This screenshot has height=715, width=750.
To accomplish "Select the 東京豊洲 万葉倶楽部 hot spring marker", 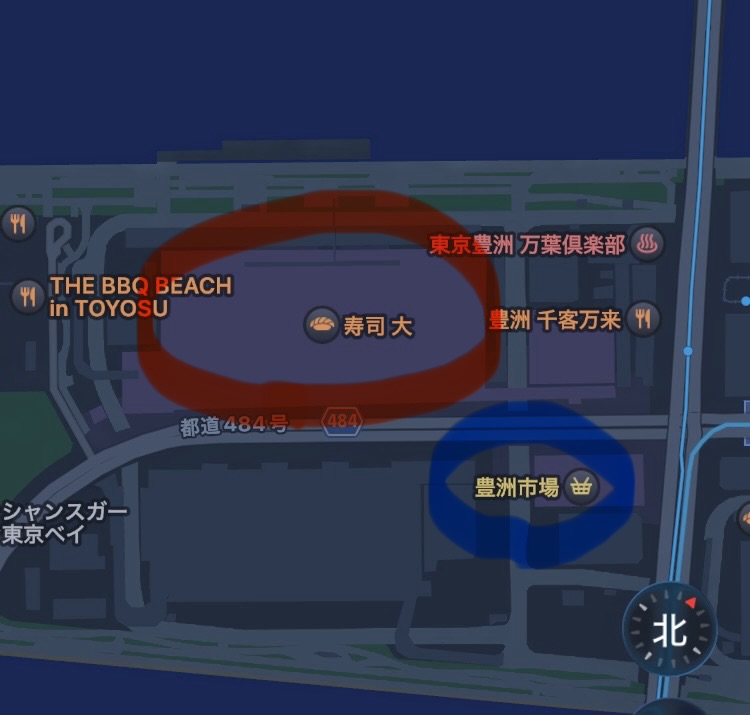I will click(650, 244).
